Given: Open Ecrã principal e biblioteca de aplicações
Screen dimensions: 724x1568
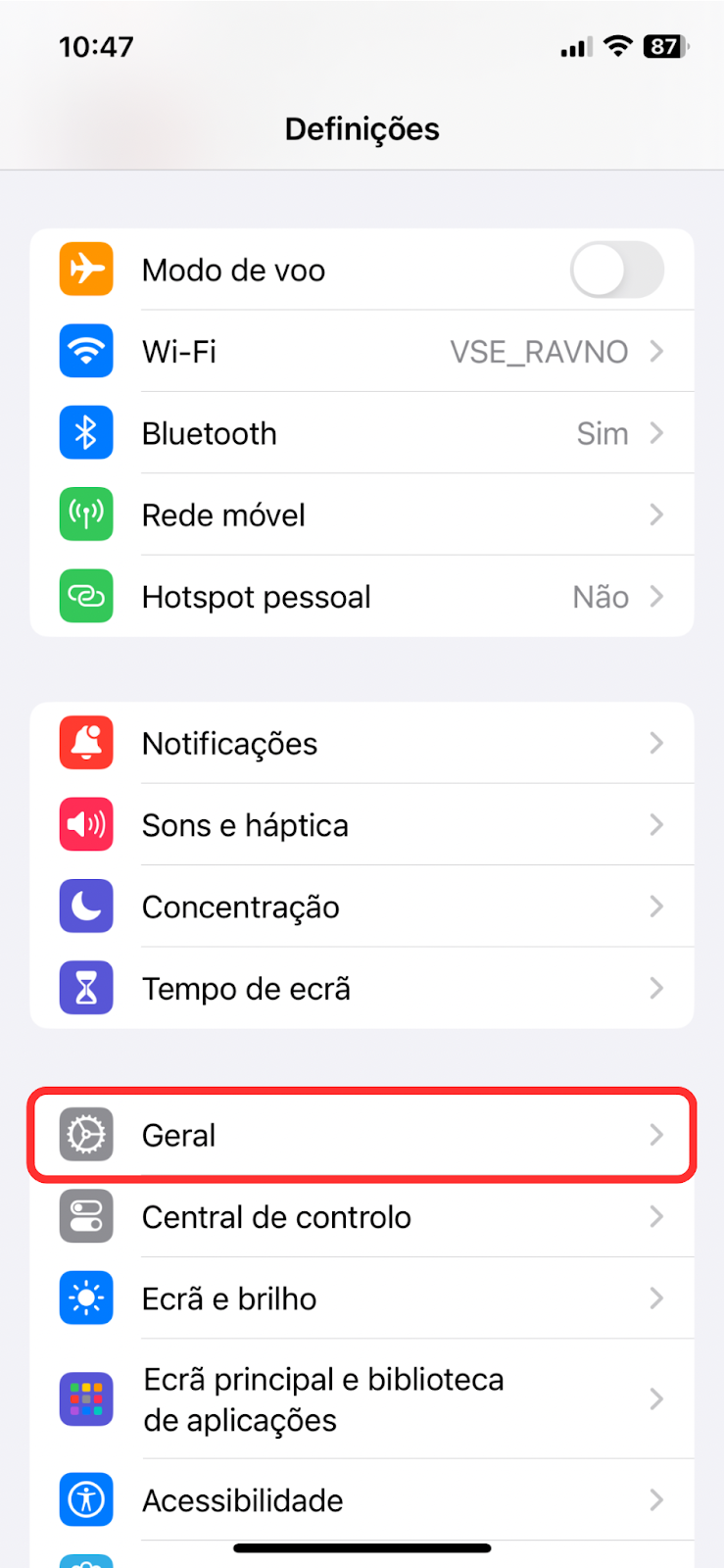Looking at the screenshot, I should 362,1398.
